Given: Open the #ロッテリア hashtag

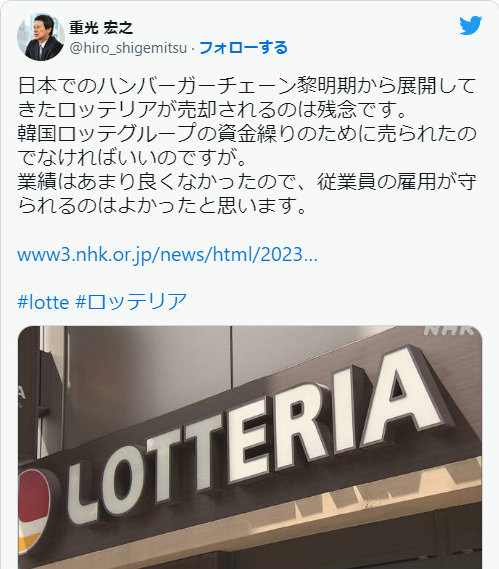Looking at the screenshot, I should tap(131, 302).
